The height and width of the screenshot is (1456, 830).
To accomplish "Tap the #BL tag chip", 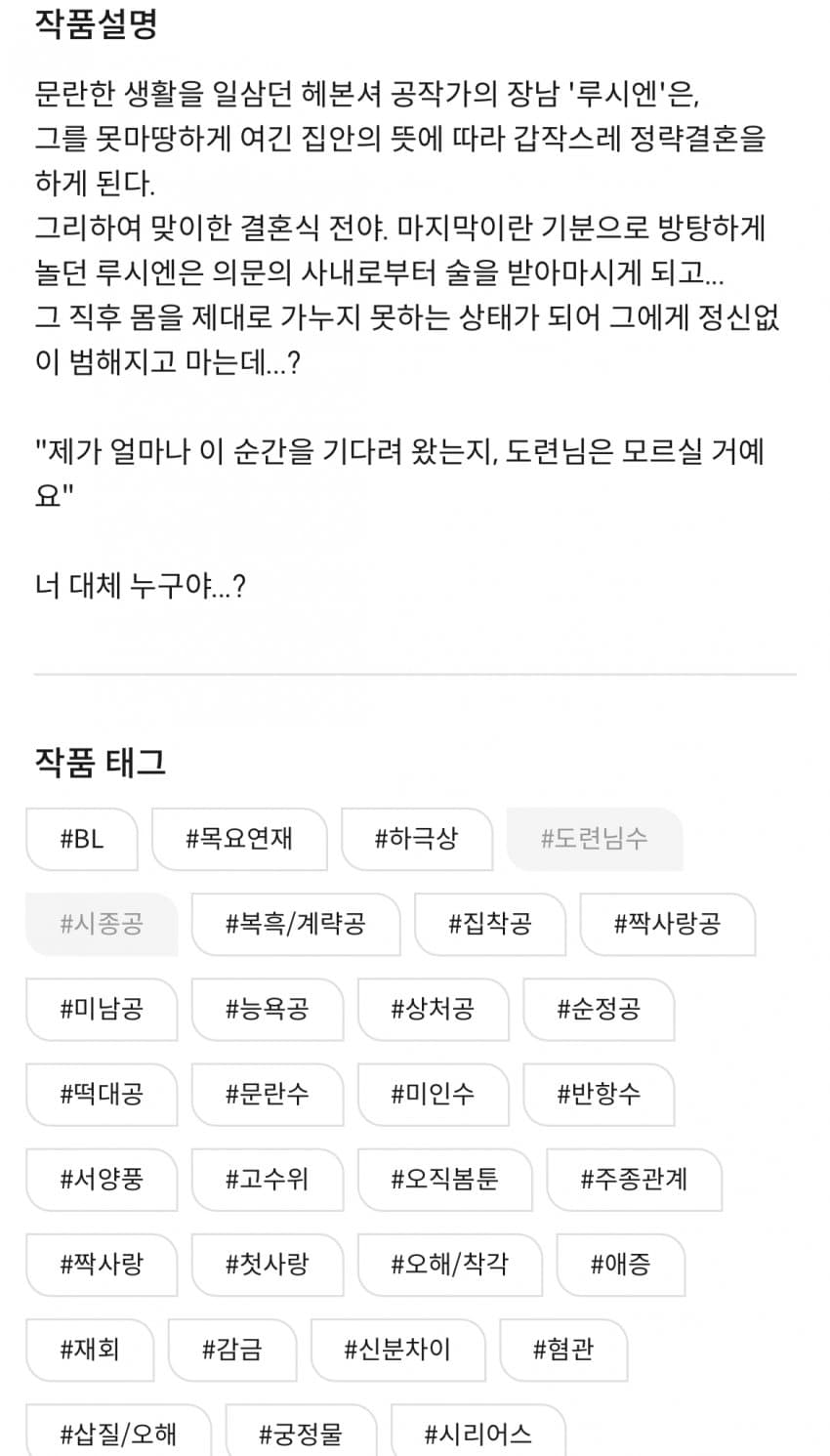I will point(82,838).
